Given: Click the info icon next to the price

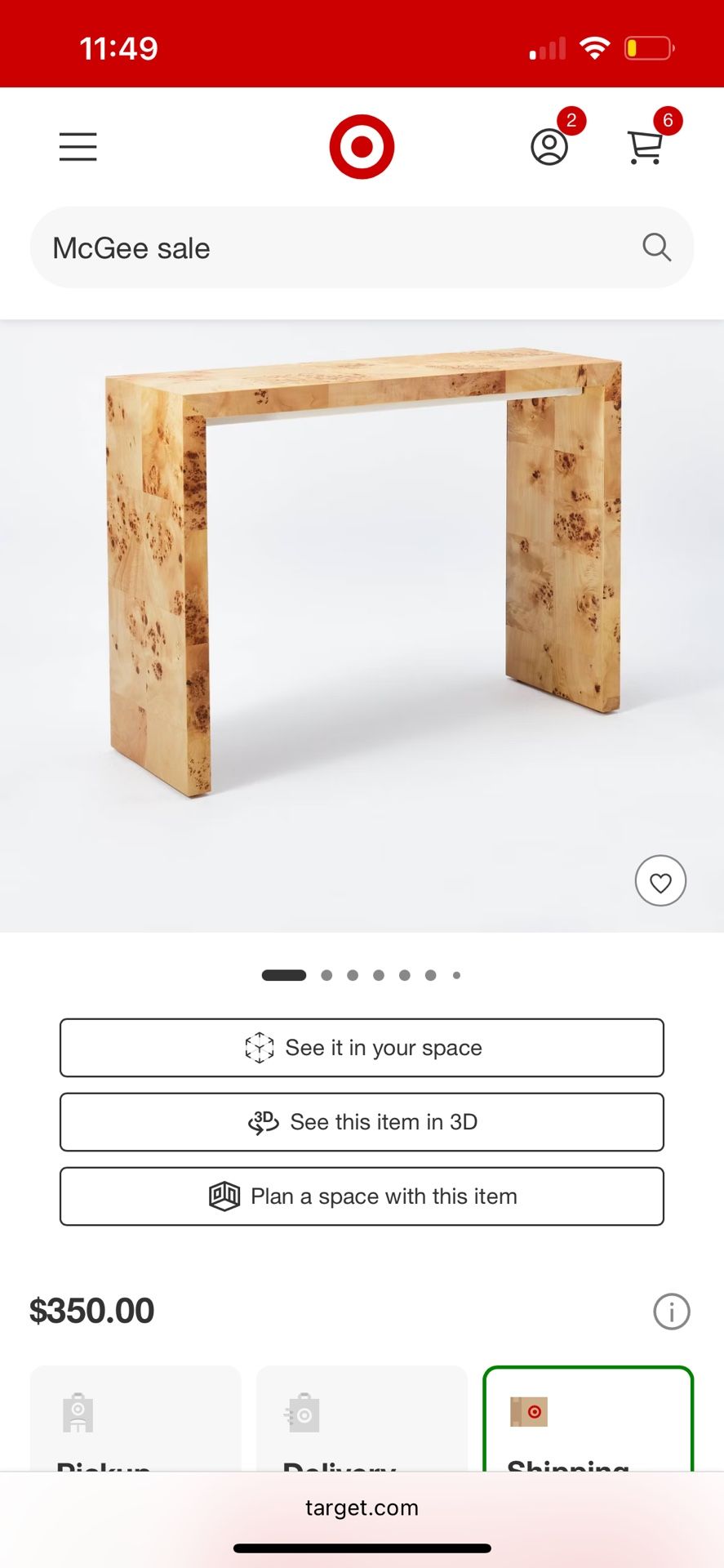Looking at the screenshot, I should click(671, 1311).
